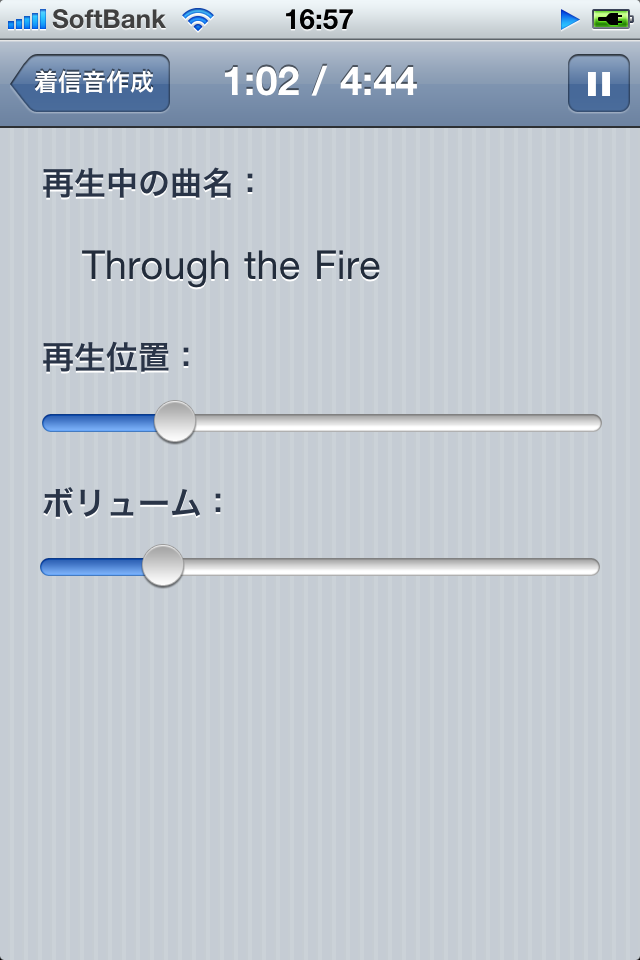Viewport: 640px width, 960px height.
Task: Pause the playing song
Action: pos(598,84)
